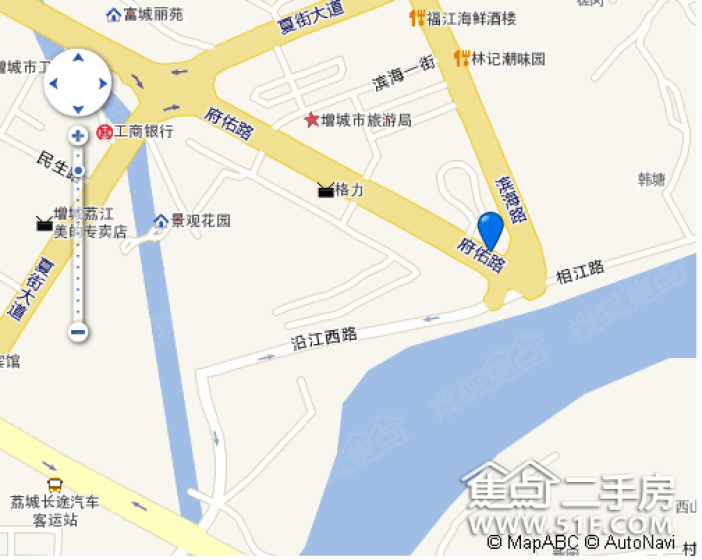Pan the map right with the arrow
This screenshot has width=702, height=560.
tap(100, 84)
